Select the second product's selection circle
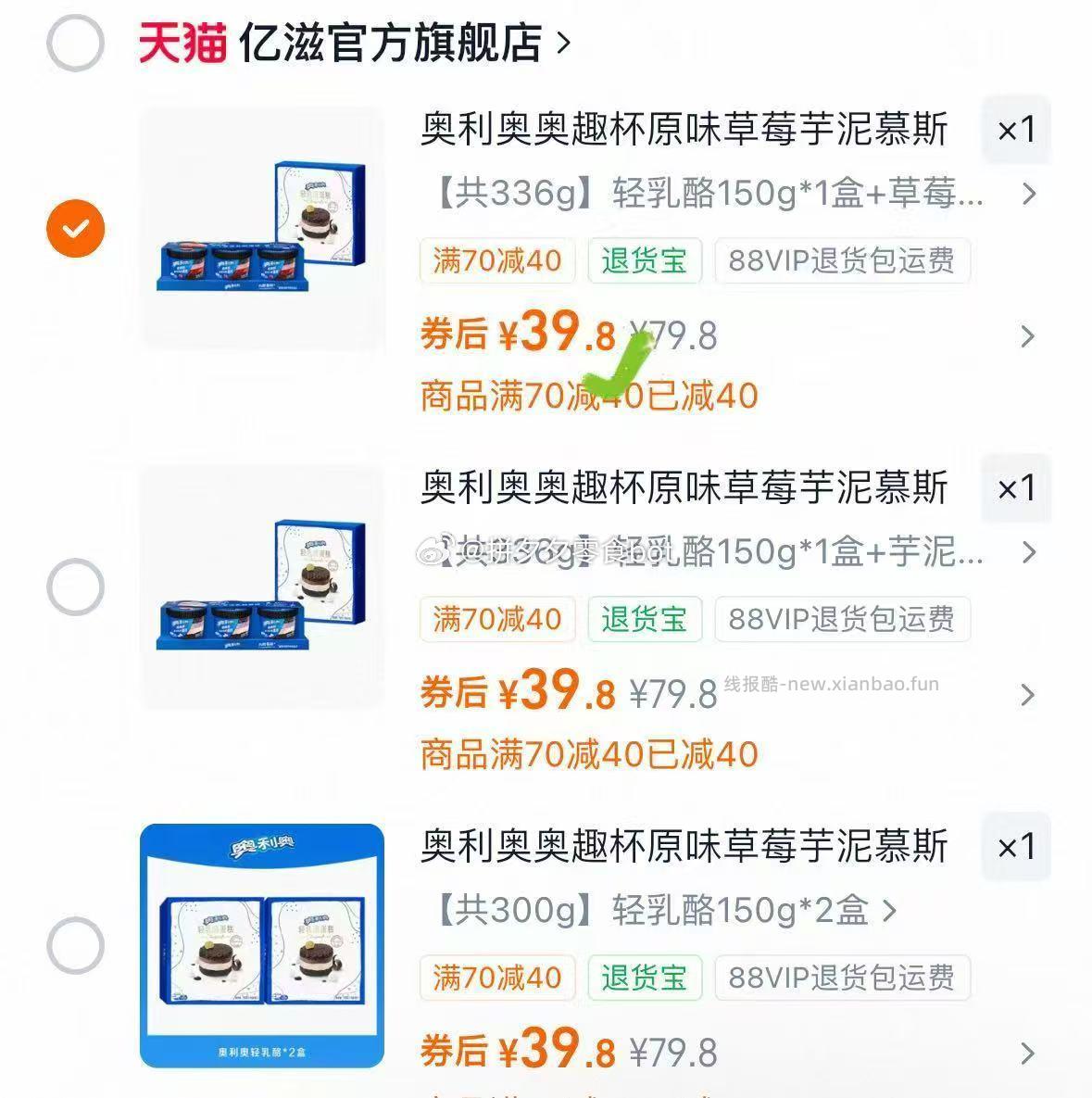 point(76,587)
